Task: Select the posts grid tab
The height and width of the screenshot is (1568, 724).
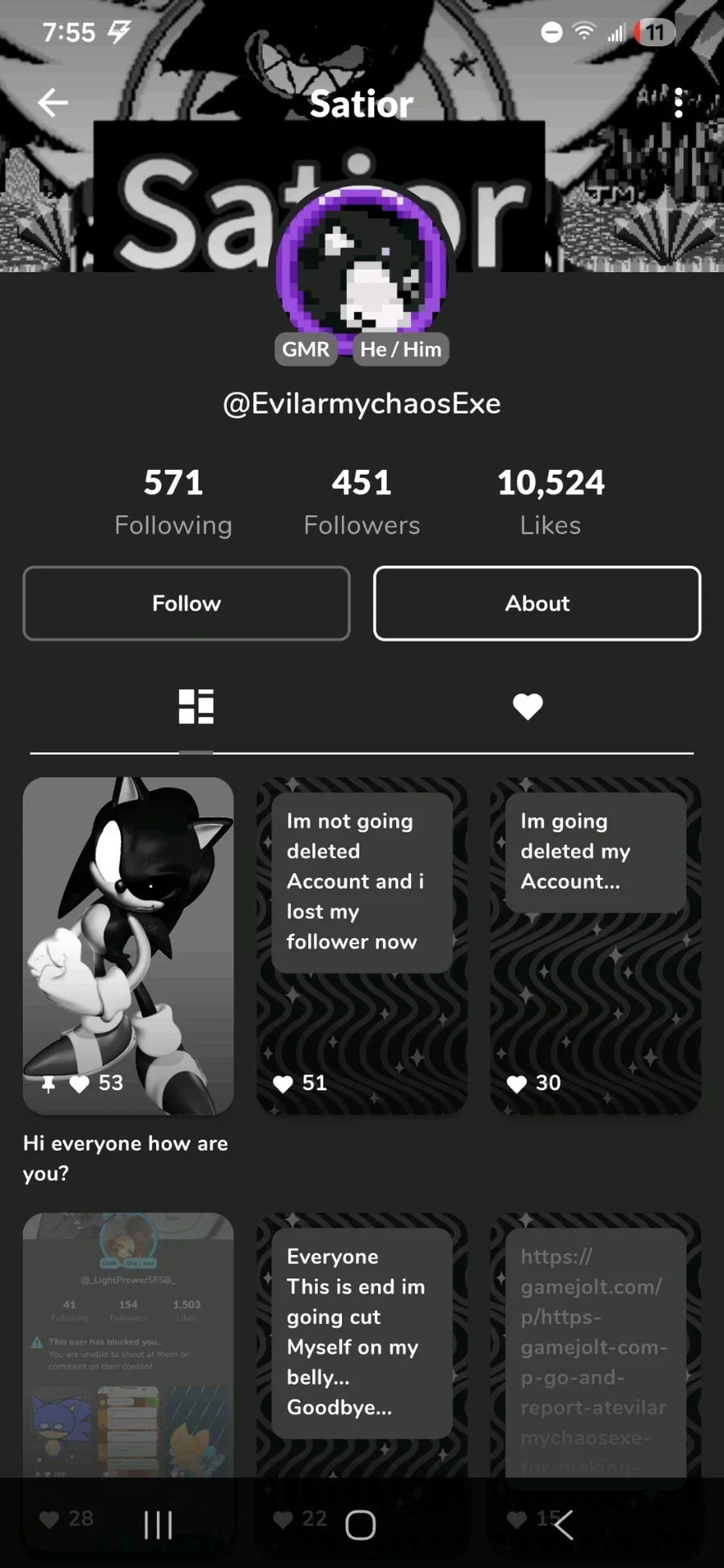Action: pyautogui.click(x=196, y=706)
